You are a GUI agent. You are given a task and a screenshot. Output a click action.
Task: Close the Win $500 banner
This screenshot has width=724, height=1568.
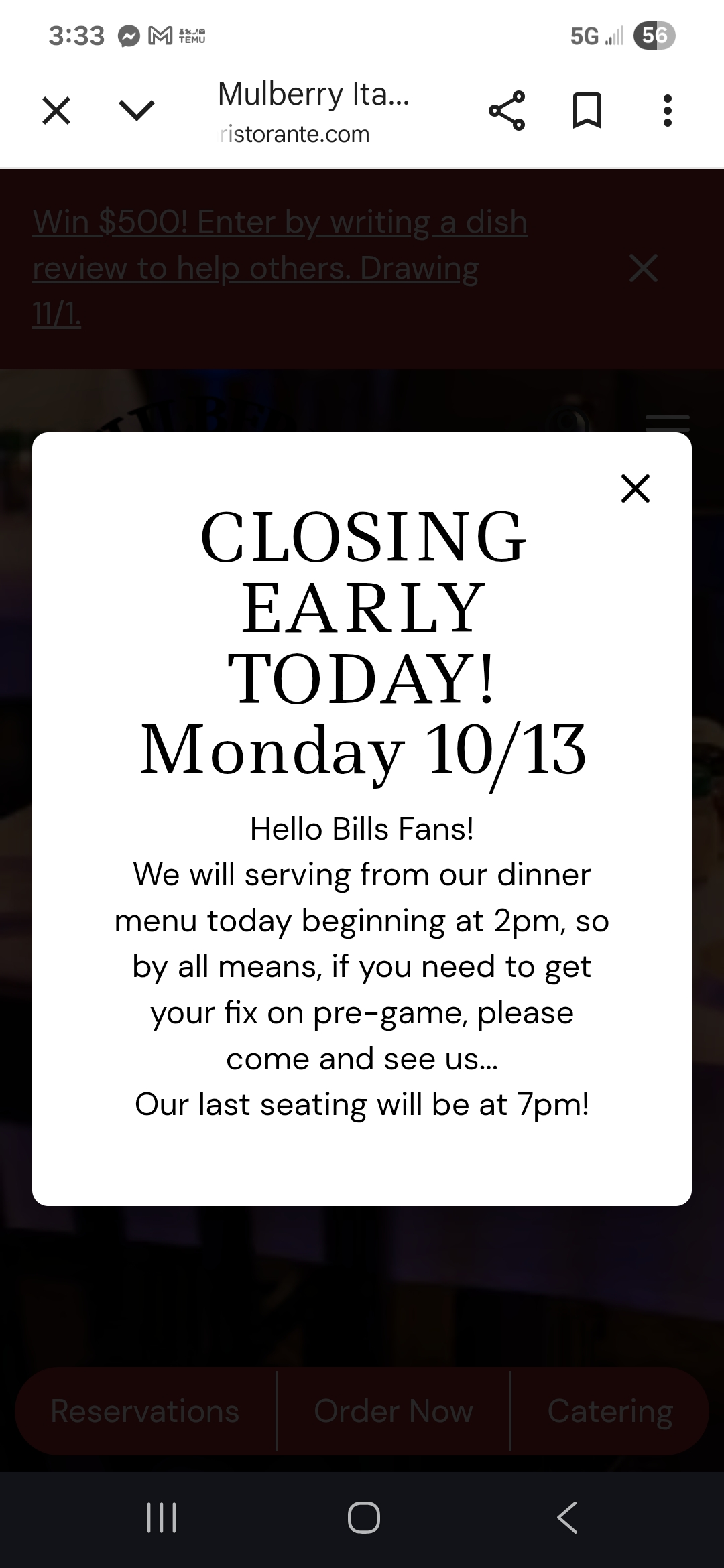pos(644,268)
